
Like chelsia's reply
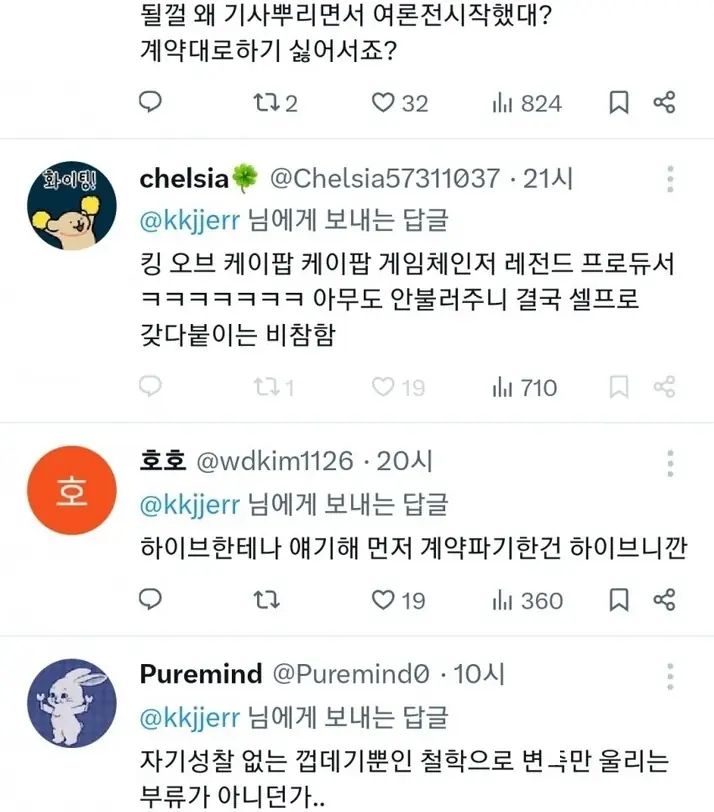(383, 387)
